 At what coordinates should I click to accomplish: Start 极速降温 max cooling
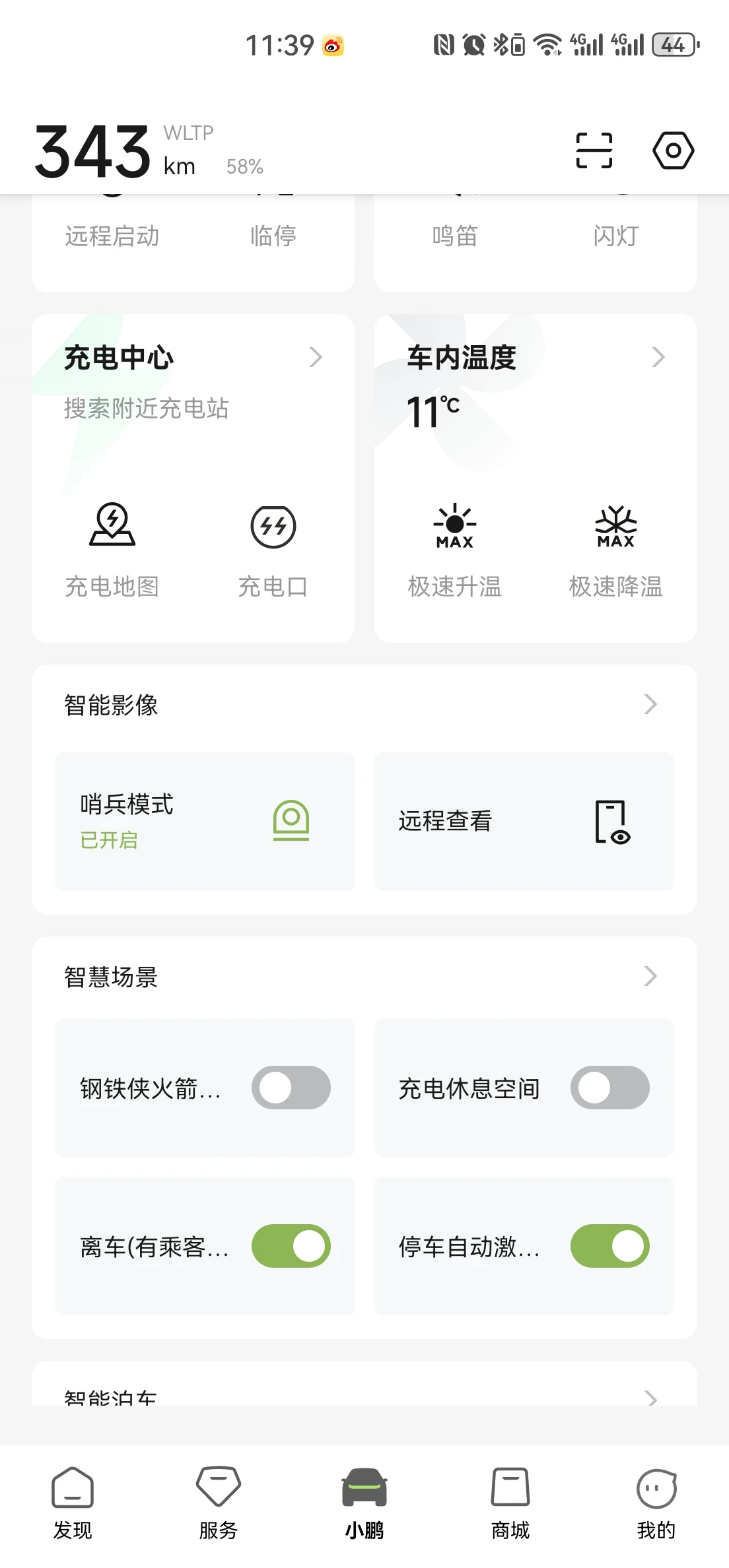(x=615, y=548)
